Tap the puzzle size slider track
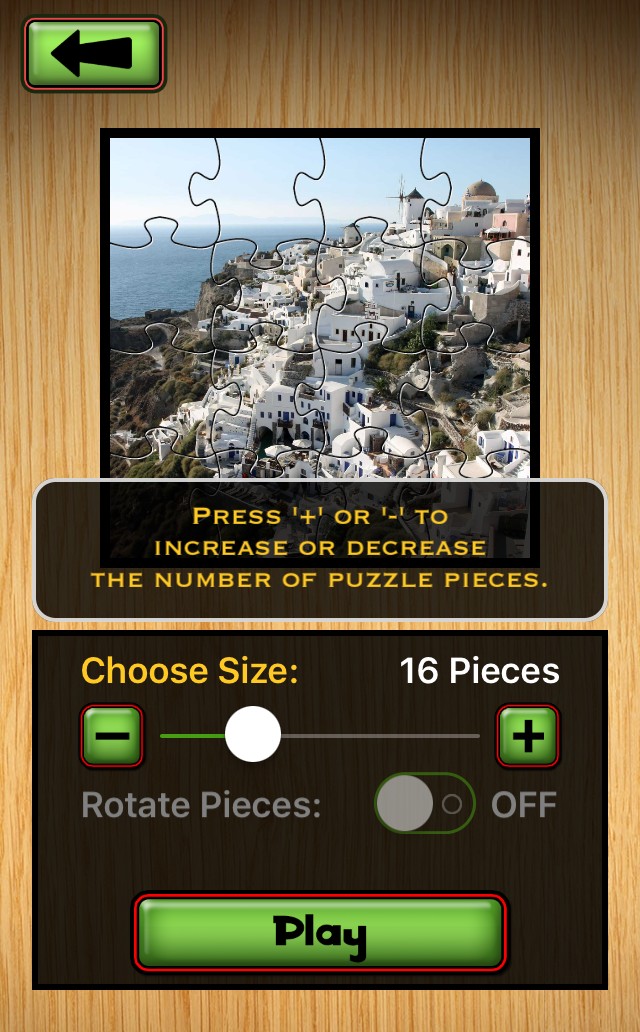640x1032 pixels. point(380,736)
